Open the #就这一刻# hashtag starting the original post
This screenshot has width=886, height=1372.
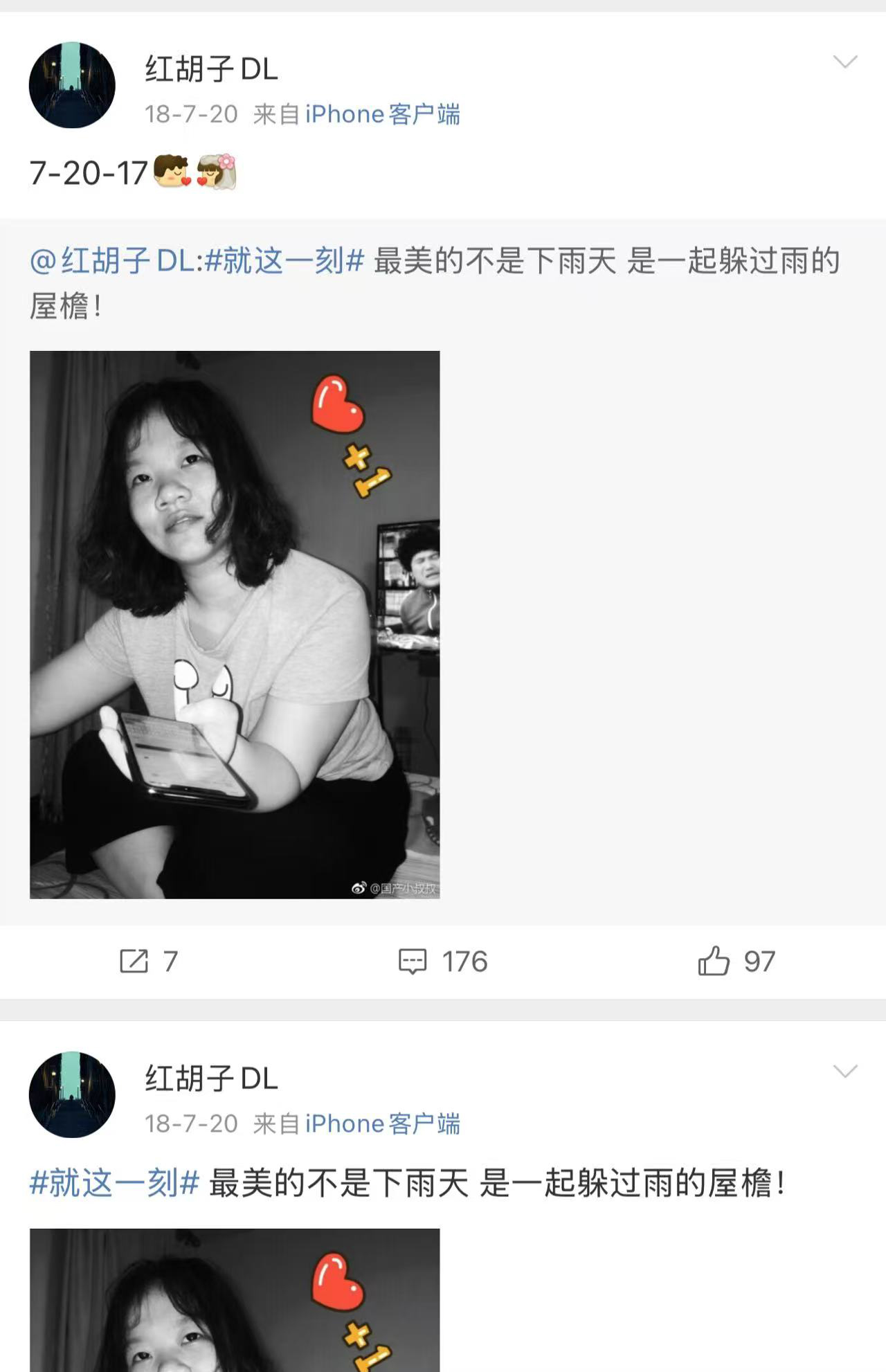pyautogui.click(x=114, y=1182)
